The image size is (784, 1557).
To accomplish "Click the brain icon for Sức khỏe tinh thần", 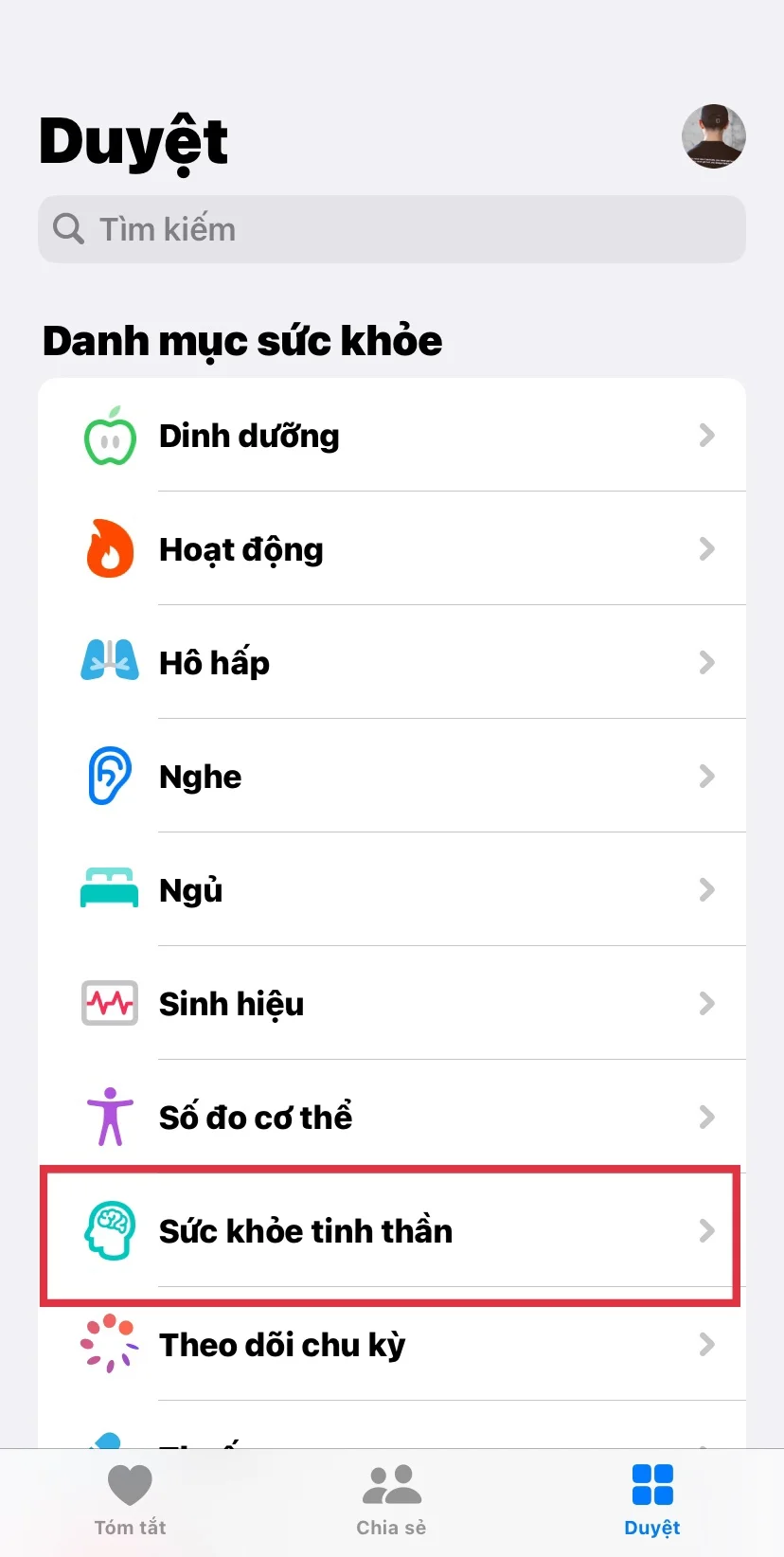I will point(109,1230).
